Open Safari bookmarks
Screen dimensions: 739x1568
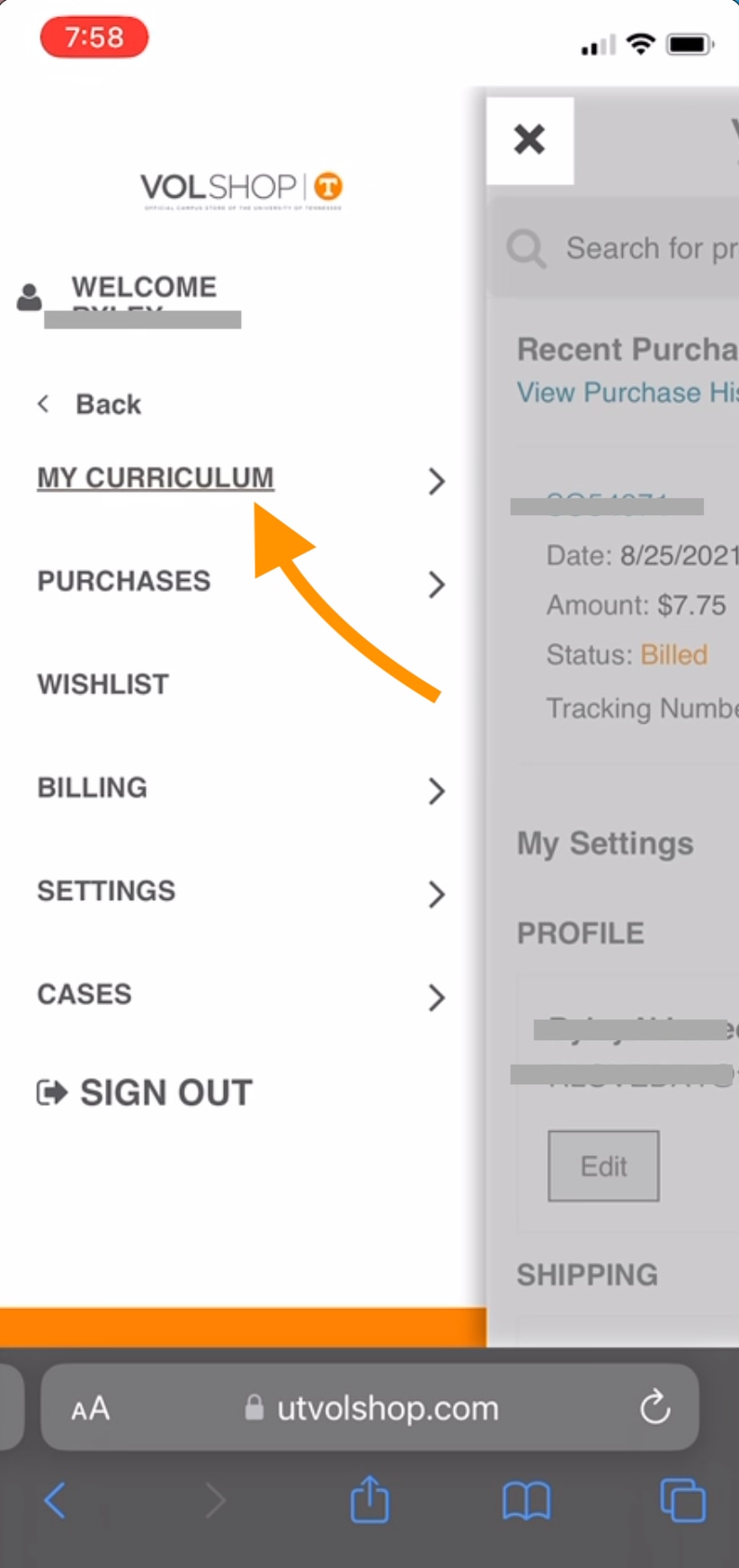(x=527, y=1501)
